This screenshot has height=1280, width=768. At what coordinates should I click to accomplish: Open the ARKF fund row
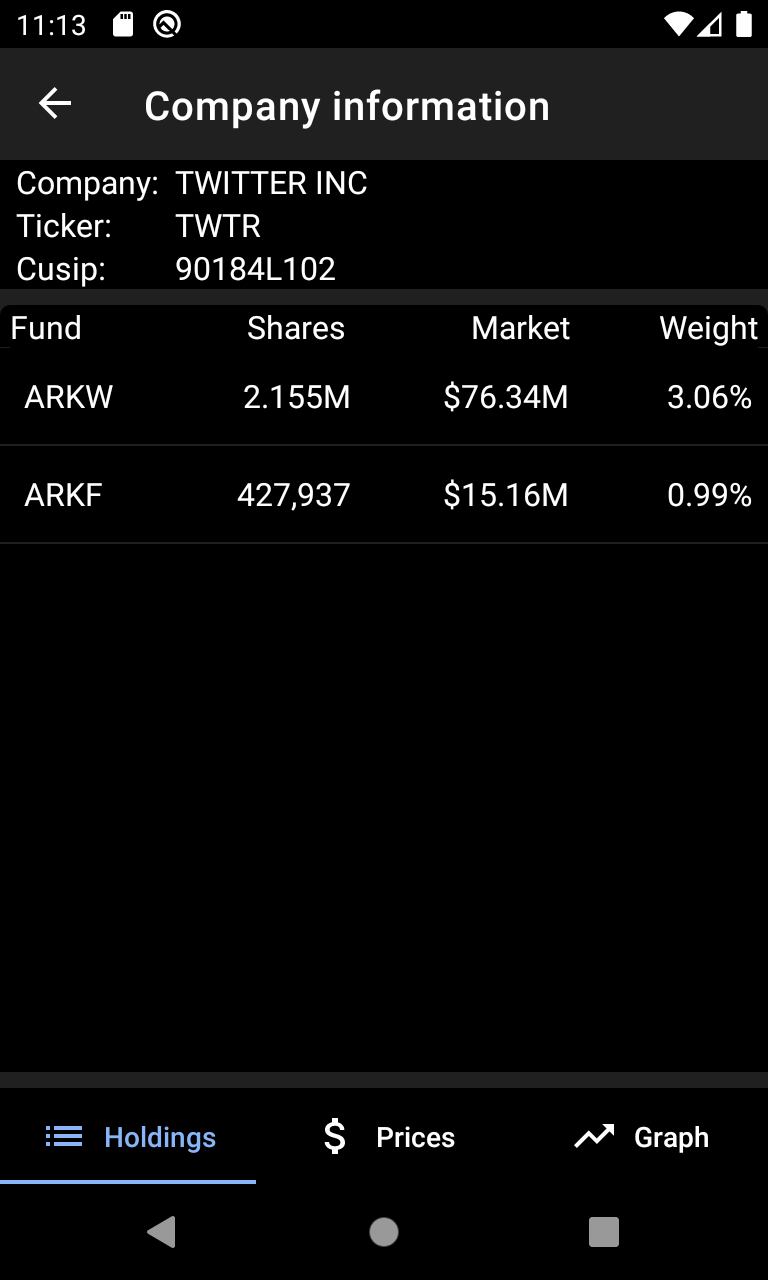click(x=384, y=495)
